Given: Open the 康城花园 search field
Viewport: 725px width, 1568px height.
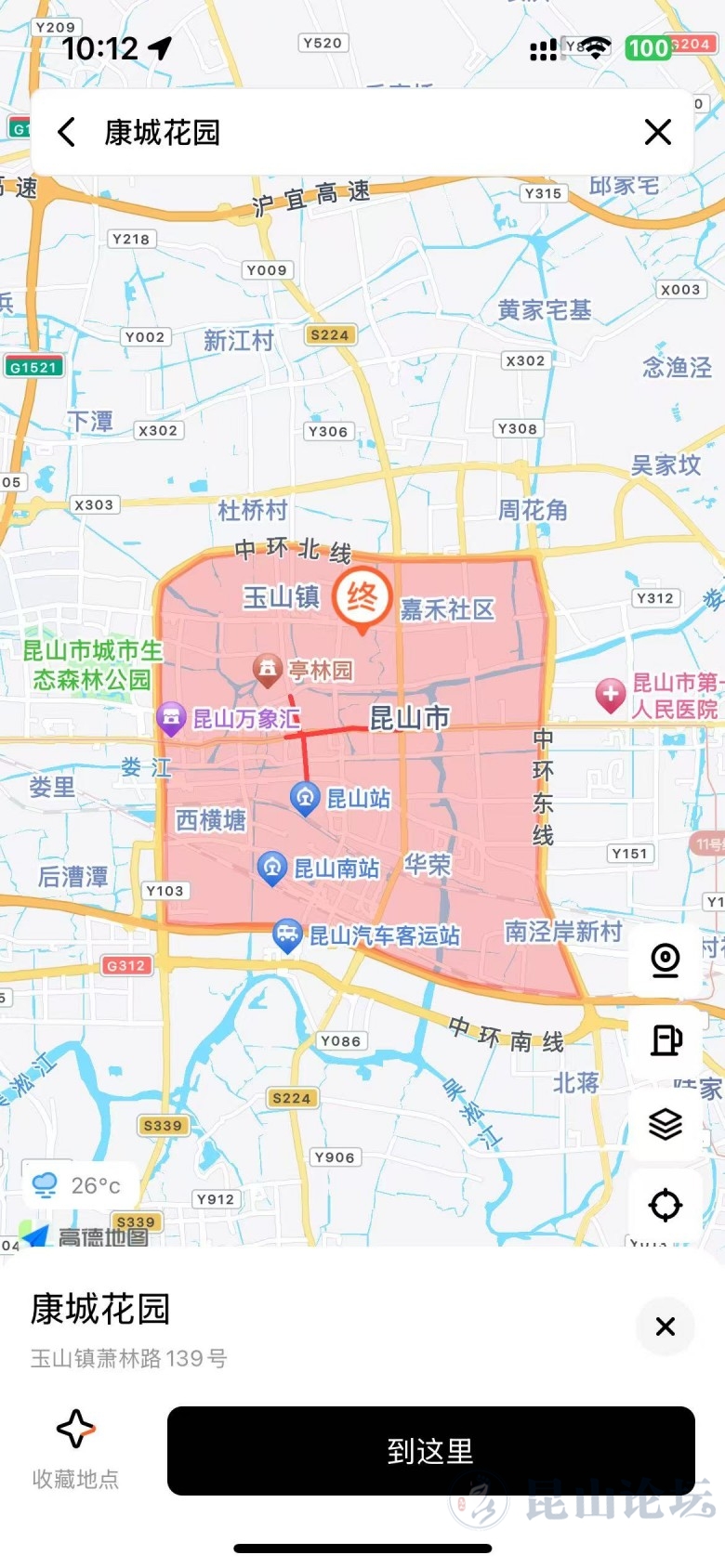Looking at the screenshot, I should coord(353,132).
